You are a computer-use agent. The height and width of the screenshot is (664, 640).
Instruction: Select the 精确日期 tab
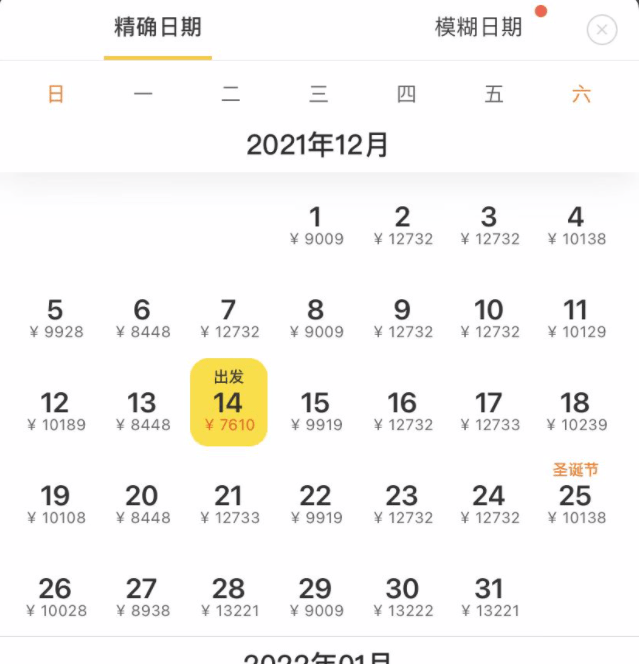(x=158, y=28)
